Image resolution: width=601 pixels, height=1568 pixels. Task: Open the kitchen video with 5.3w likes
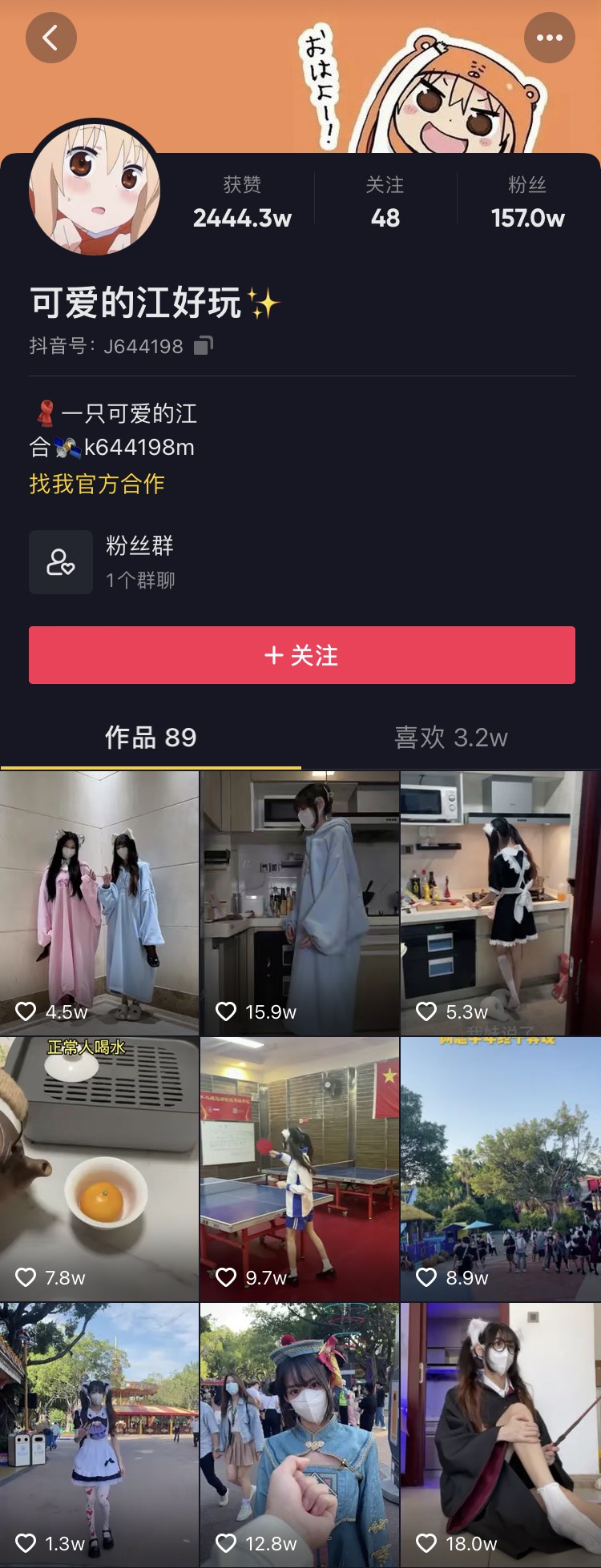tap(500, 903)
